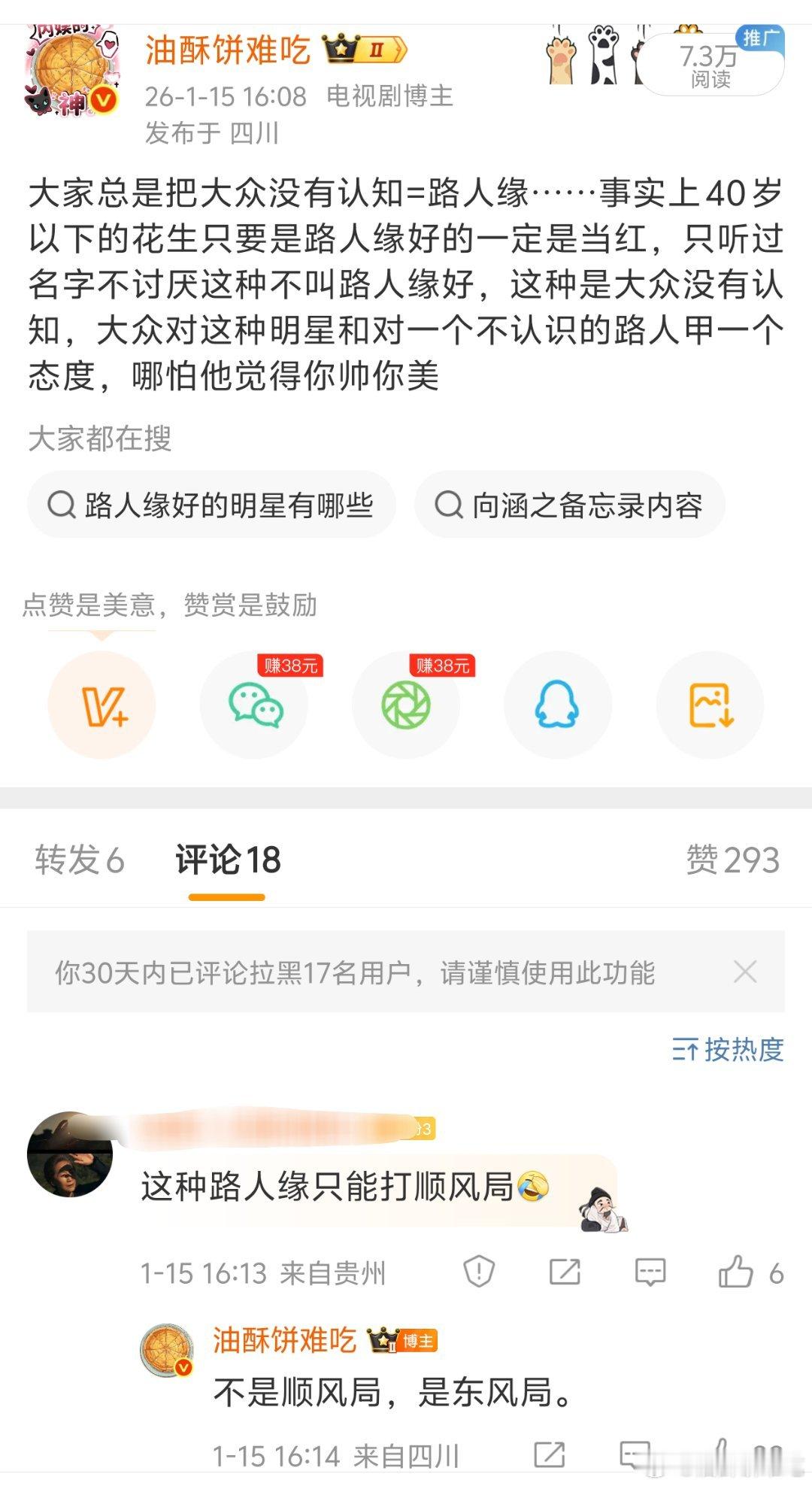812x1486 pixels.
Task: Dismiss the blacklist warning banner
Action: [745, 972]
